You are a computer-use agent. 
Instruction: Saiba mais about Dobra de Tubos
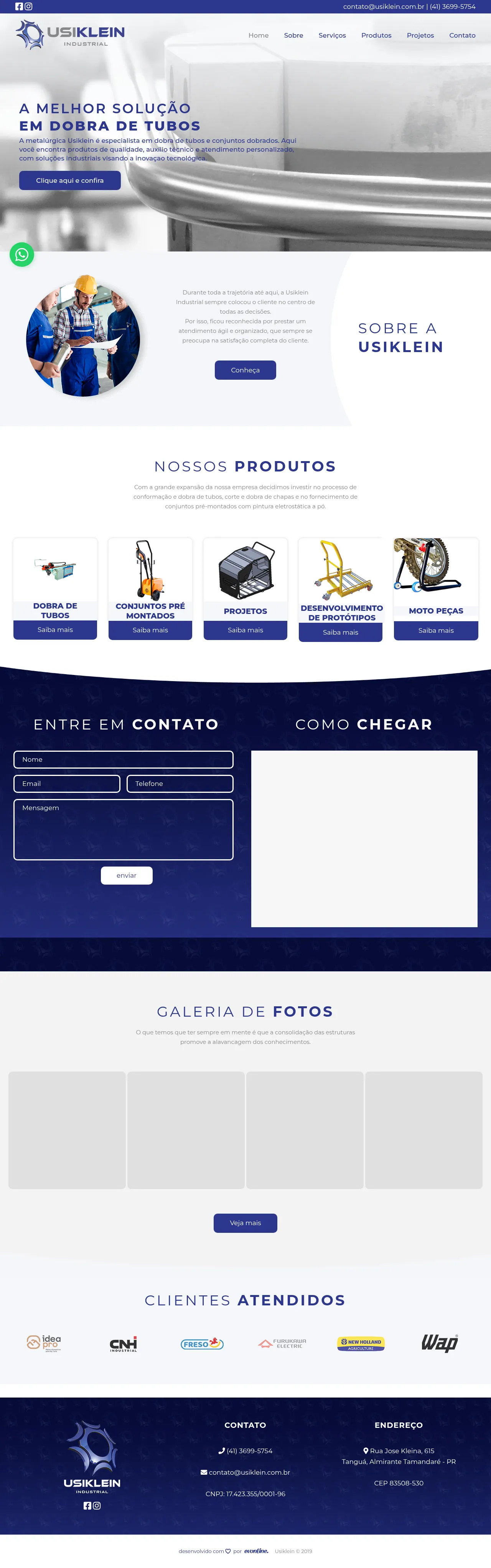pos(55,629)
